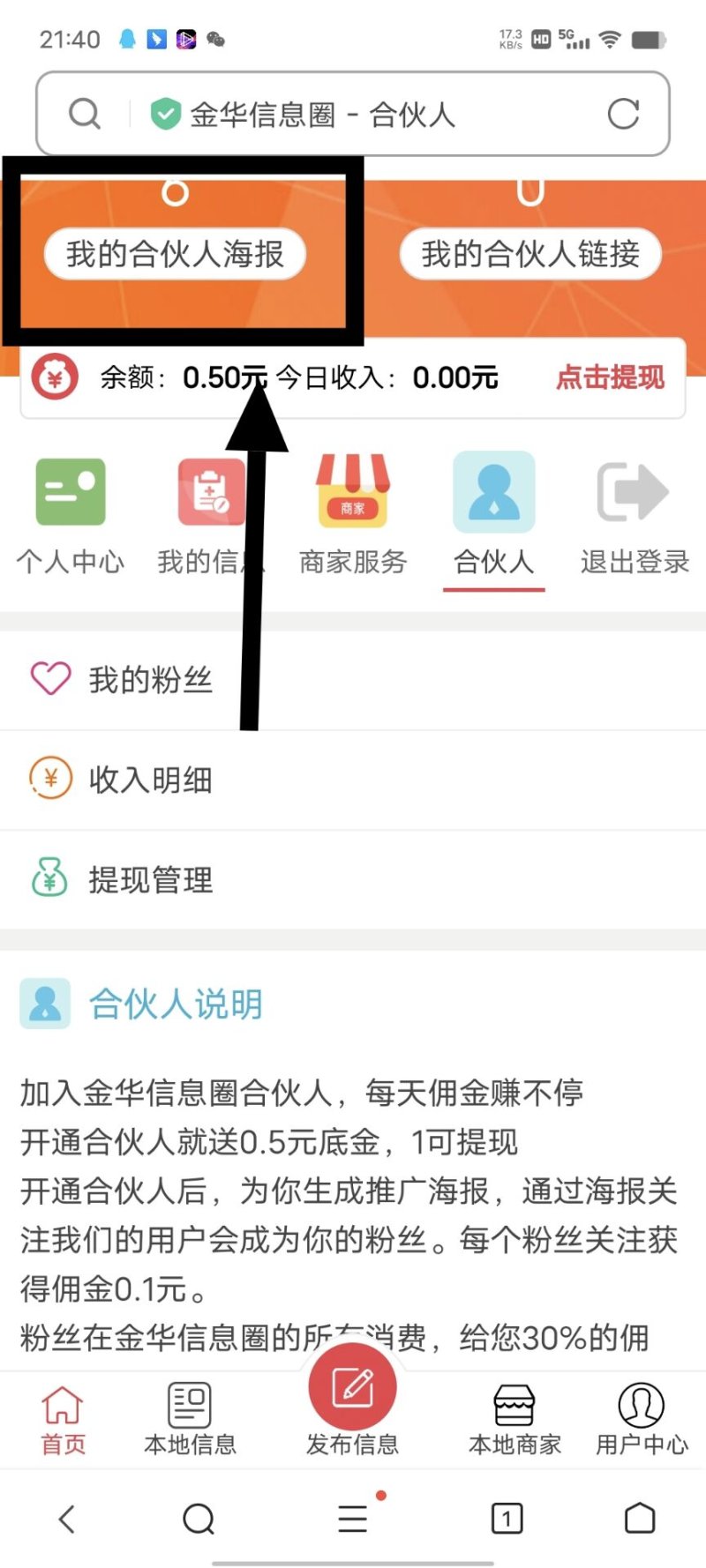The image size is (706, 1568).
Task: Switch to the 首页 tab
Action: pos(63,1420)
